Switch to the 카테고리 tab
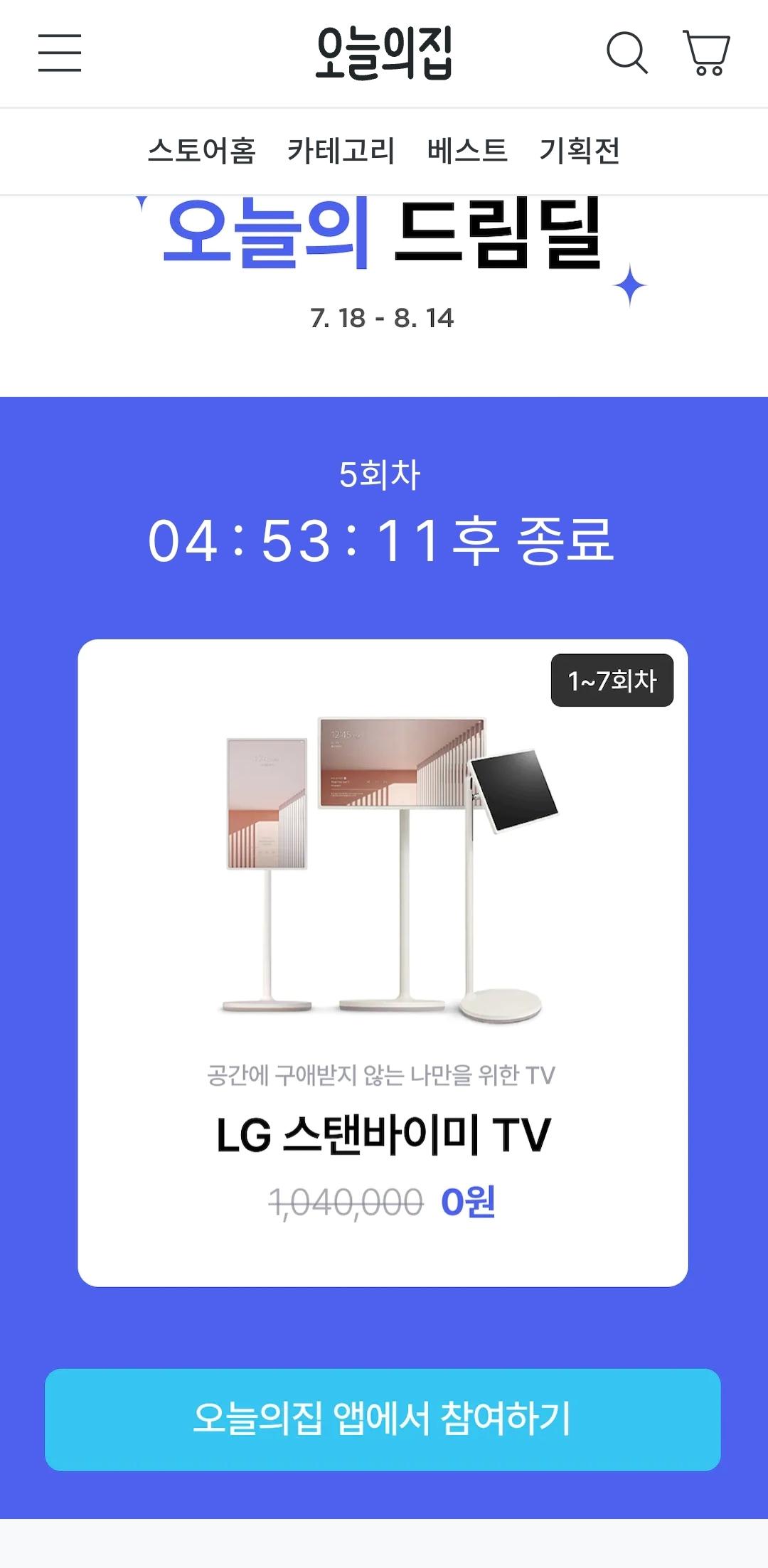Image resolution: width=768 pixels, height=1568 pixels. click(x=341, y=151)
